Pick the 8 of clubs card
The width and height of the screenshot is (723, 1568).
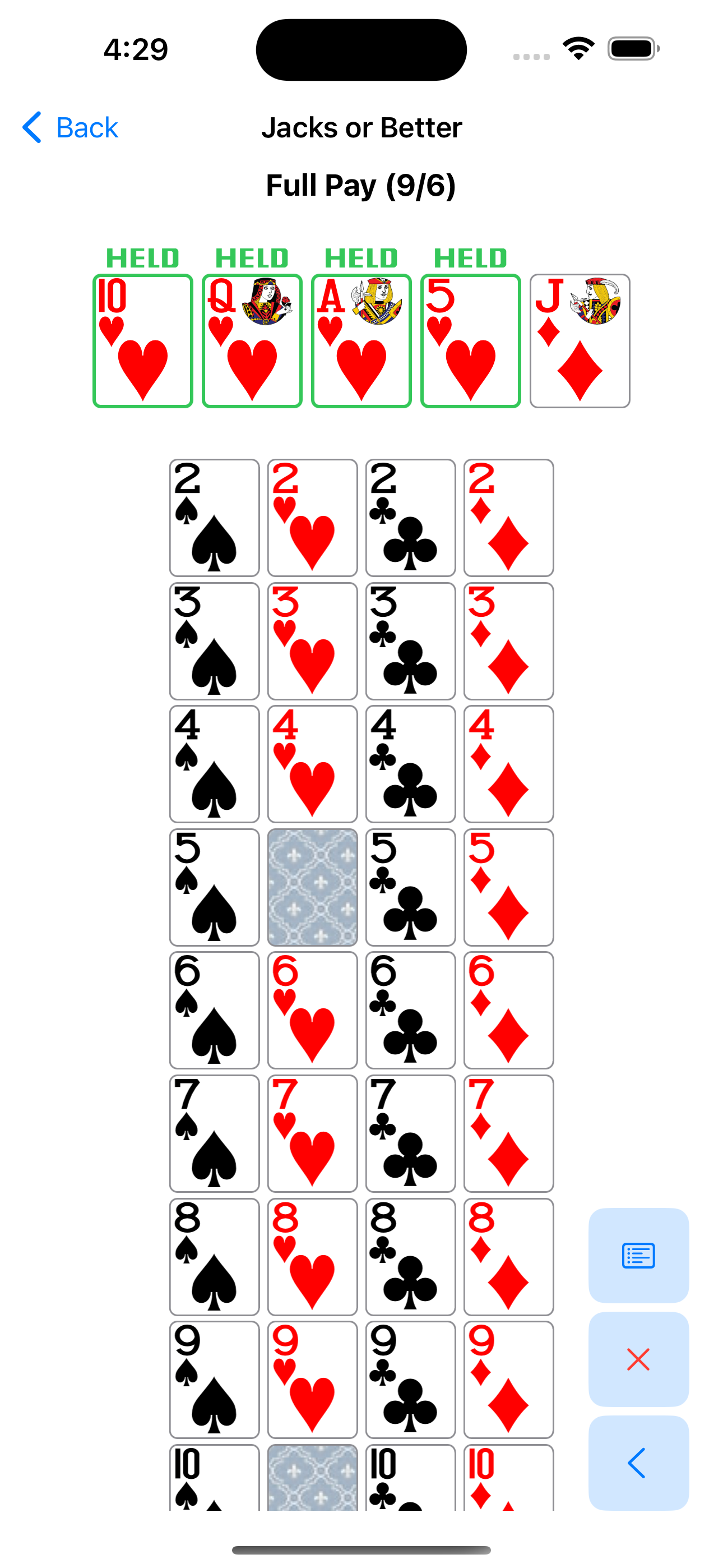410,1256
